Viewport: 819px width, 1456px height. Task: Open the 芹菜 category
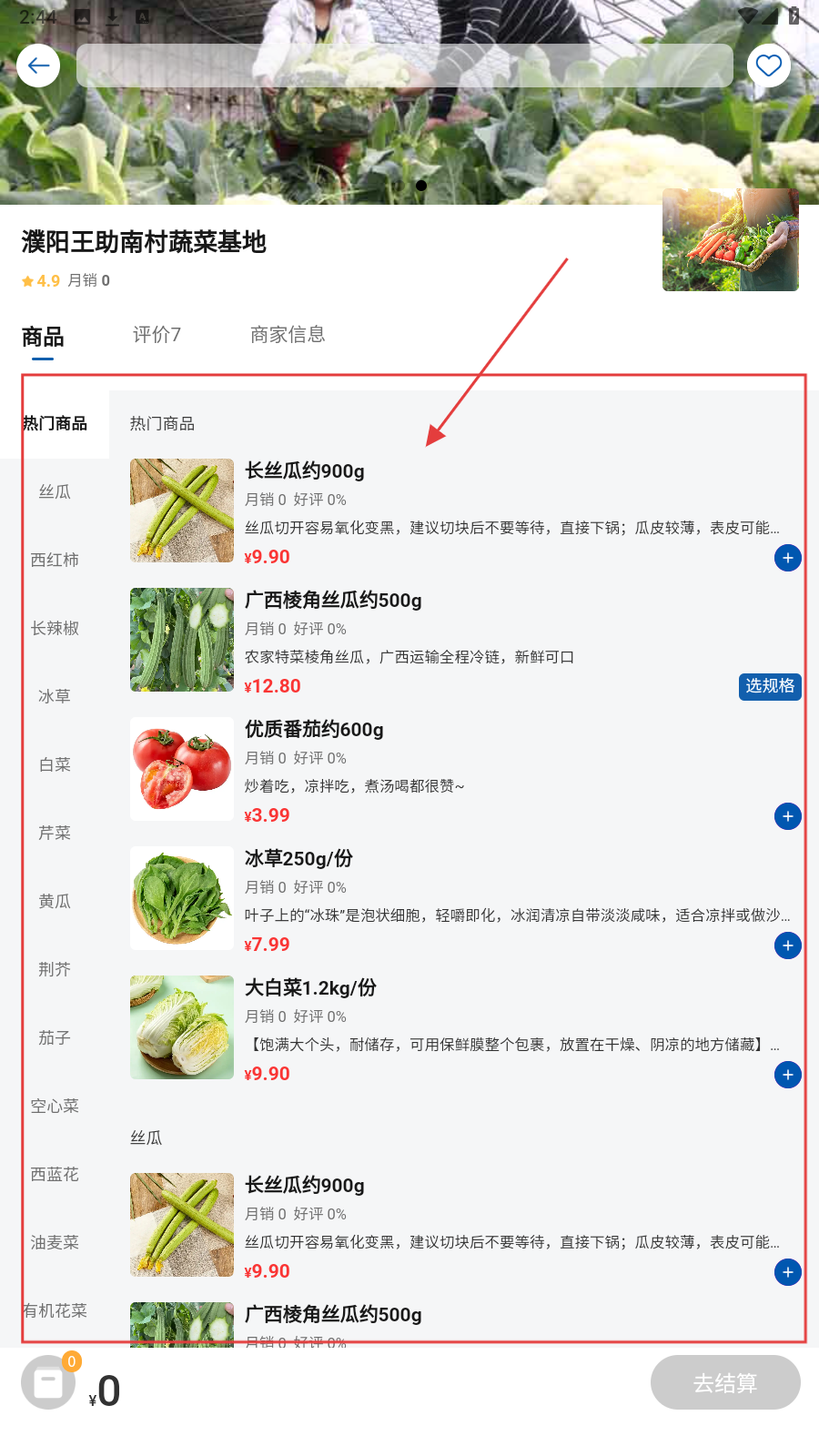[x=55, y=833]
